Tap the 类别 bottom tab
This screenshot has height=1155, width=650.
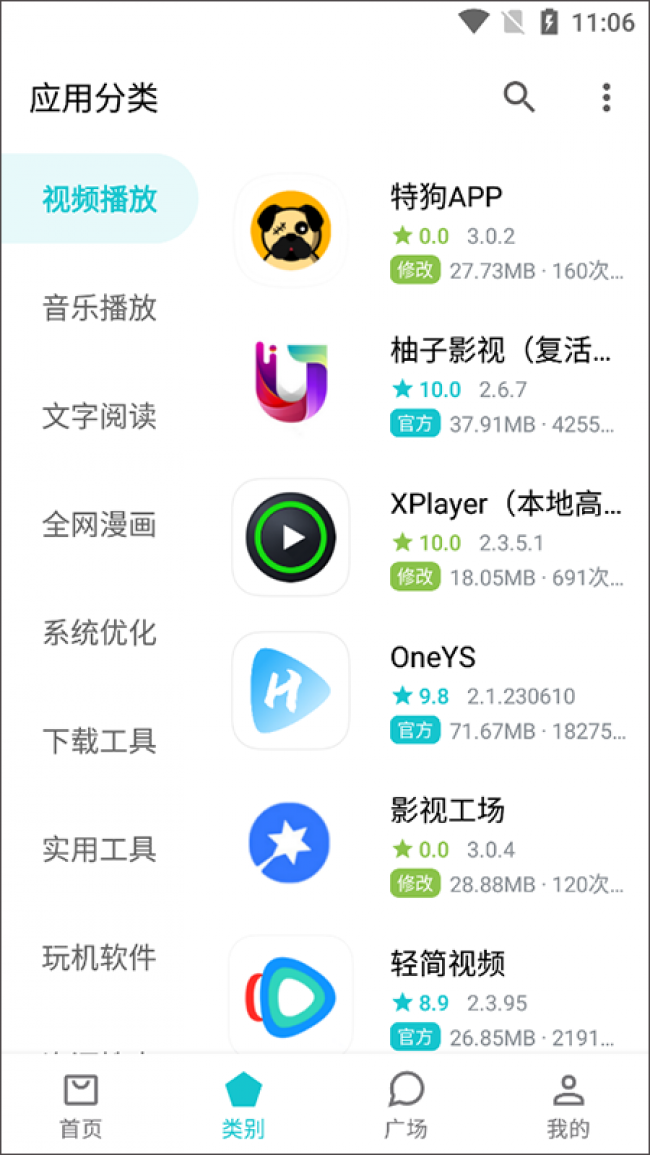pos(243,1106)
